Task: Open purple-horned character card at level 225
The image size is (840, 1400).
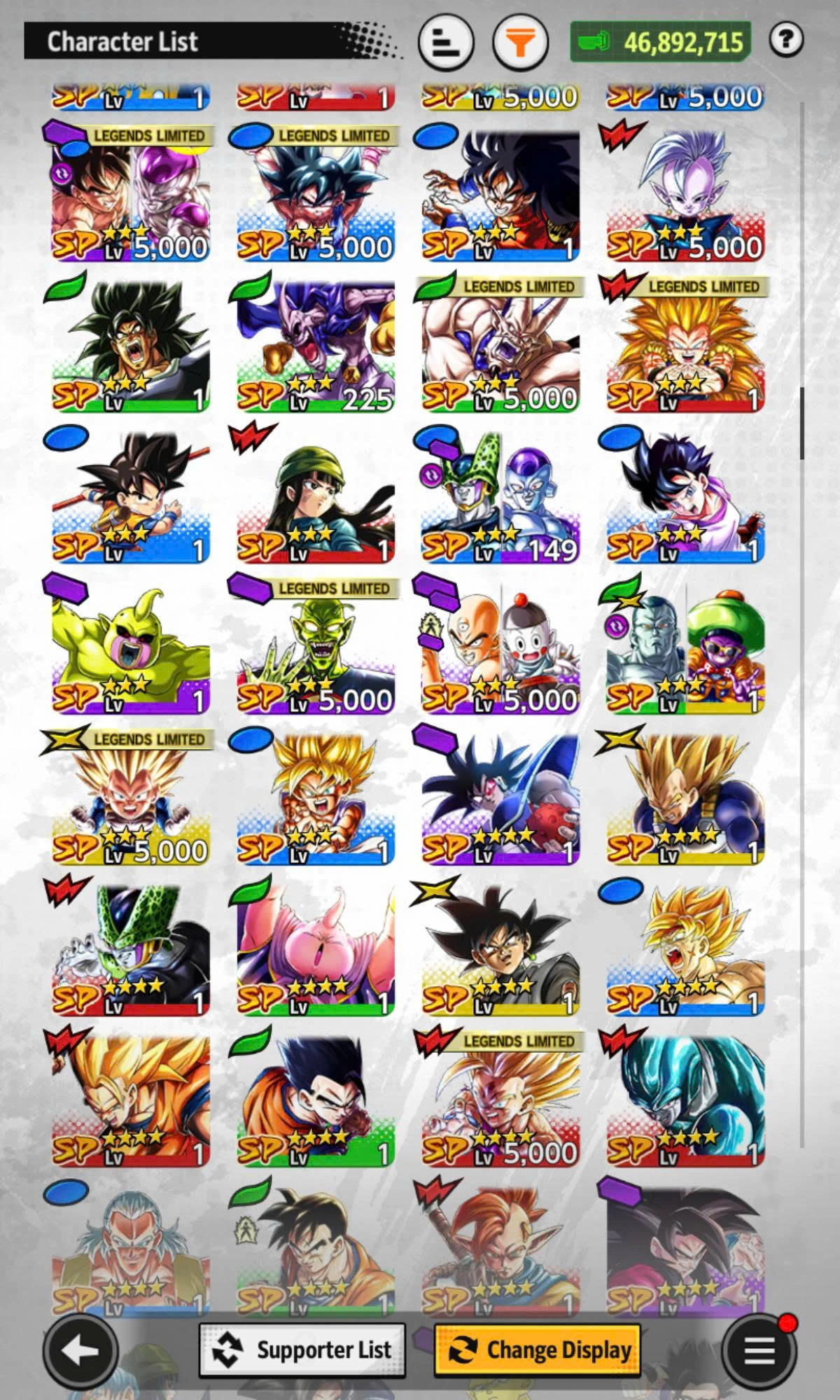Action: (316, 346)
